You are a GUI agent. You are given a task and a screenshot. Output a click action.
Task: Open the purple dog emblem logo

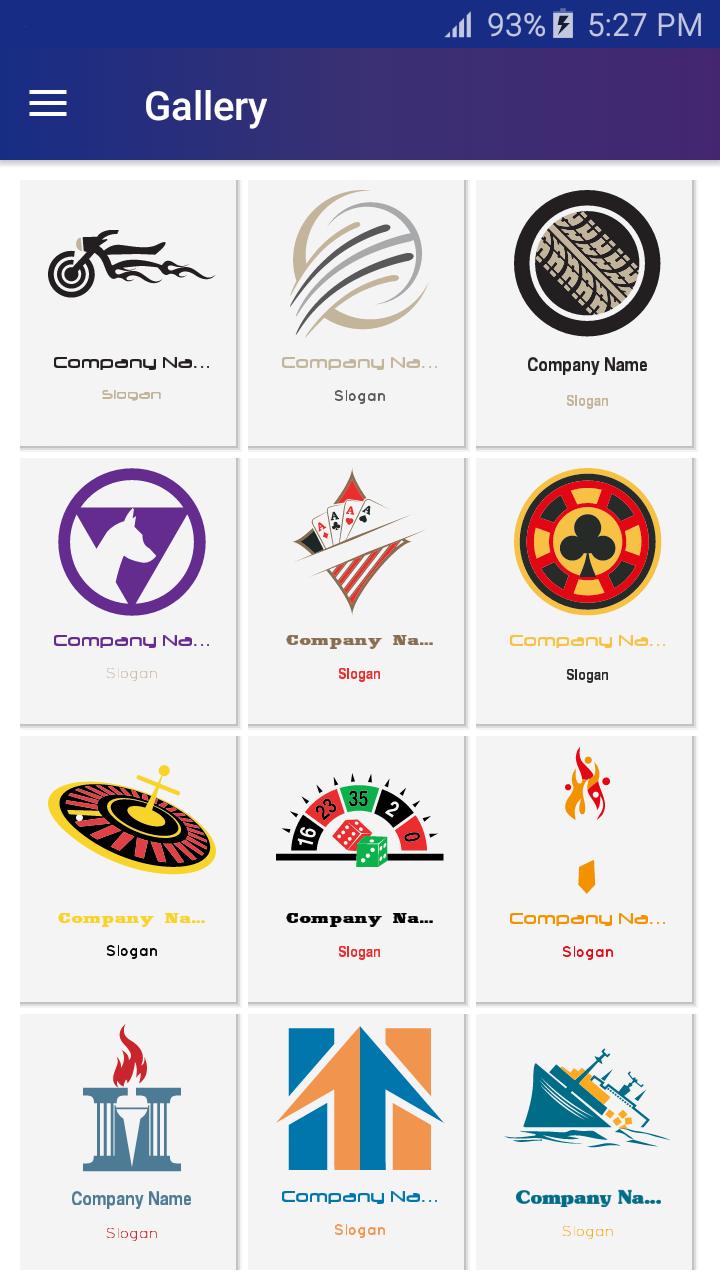(x=131, y=542)
